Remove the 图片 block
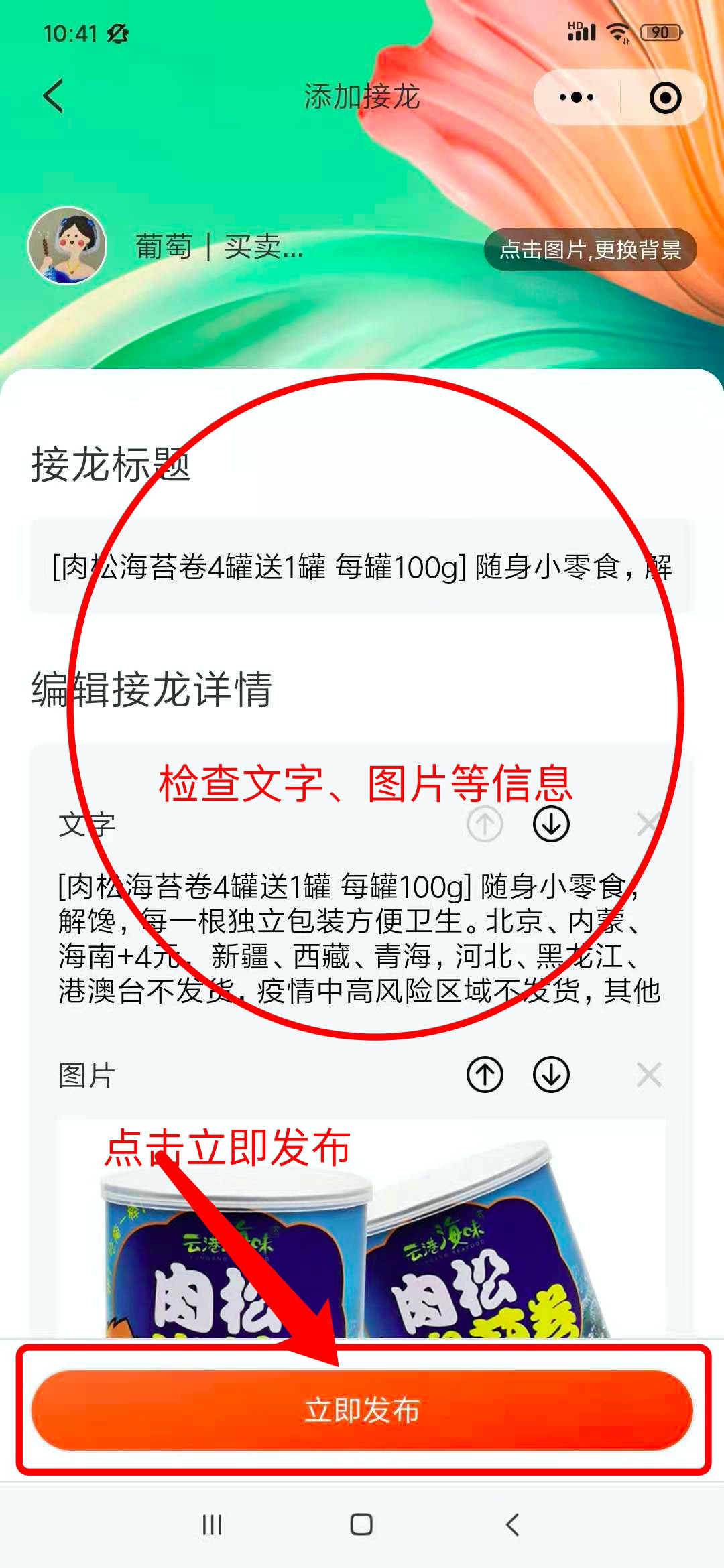This screenshot has width=724, height=1568. coord(649,1075)
